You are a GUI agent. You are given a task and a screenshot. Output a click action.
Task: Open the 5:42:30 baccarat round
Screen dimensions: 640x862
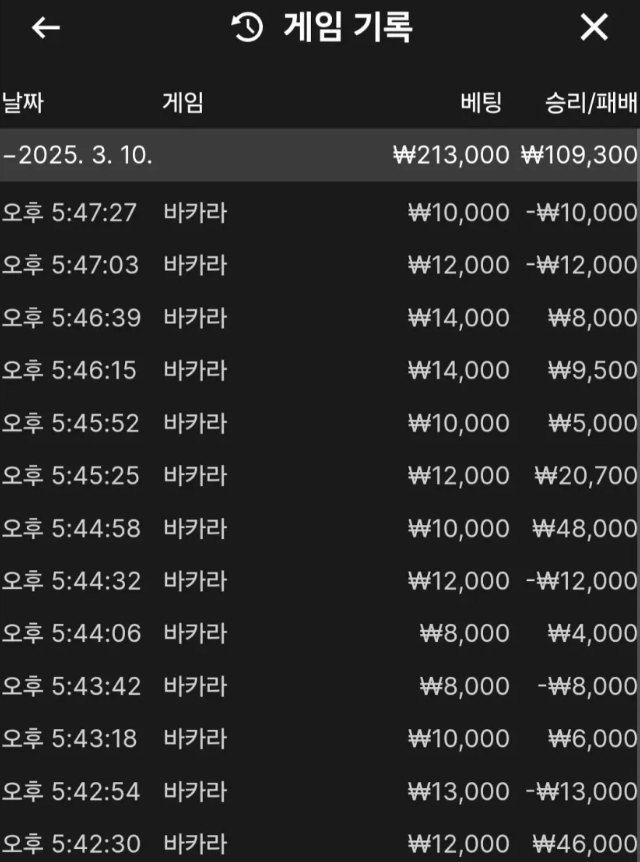pyautogui.click(x=320, y=843)
